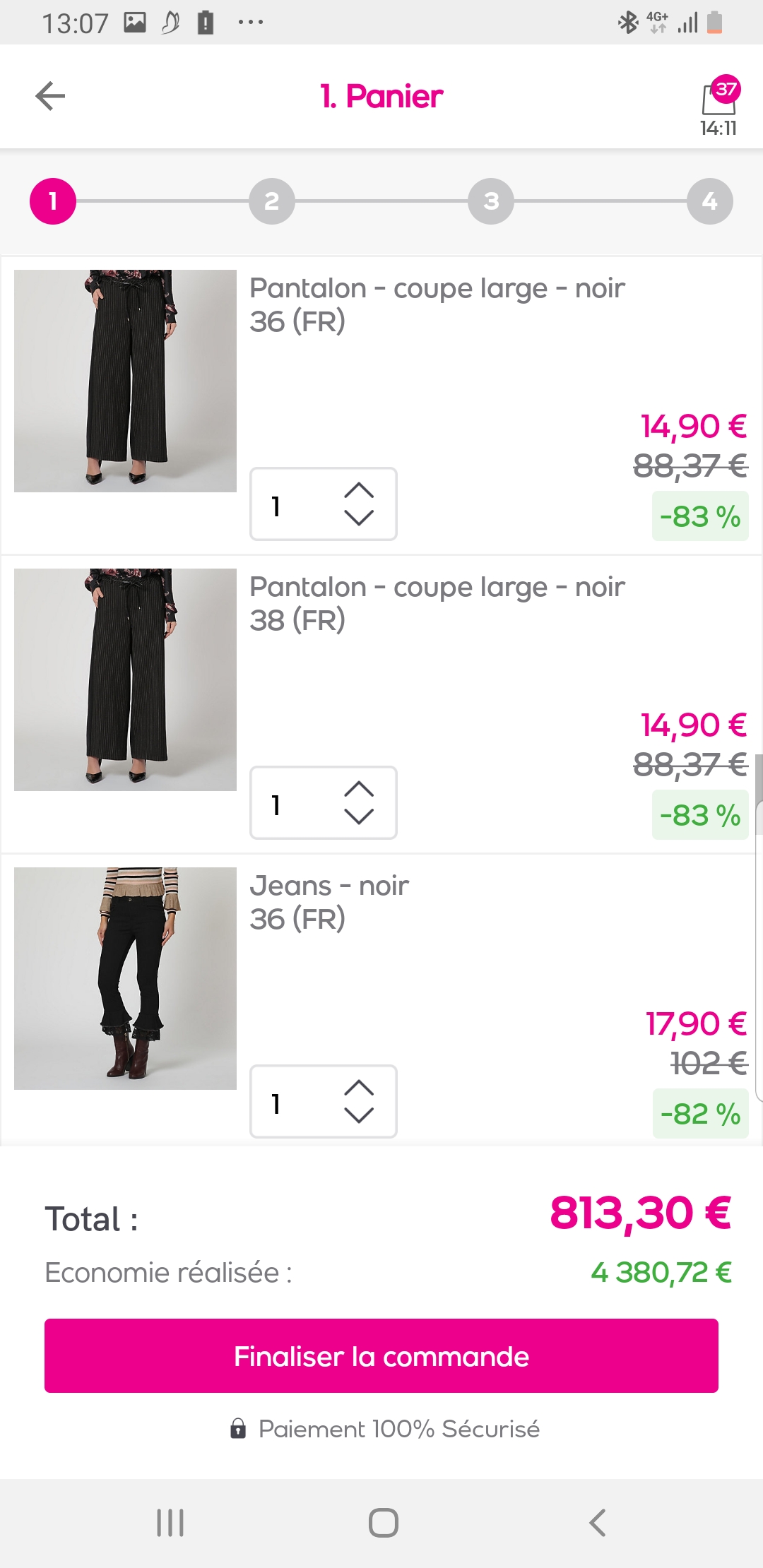Increase quantity of Pantalon size 36
The image size is (763, 1568).
[x=359, y=490]
